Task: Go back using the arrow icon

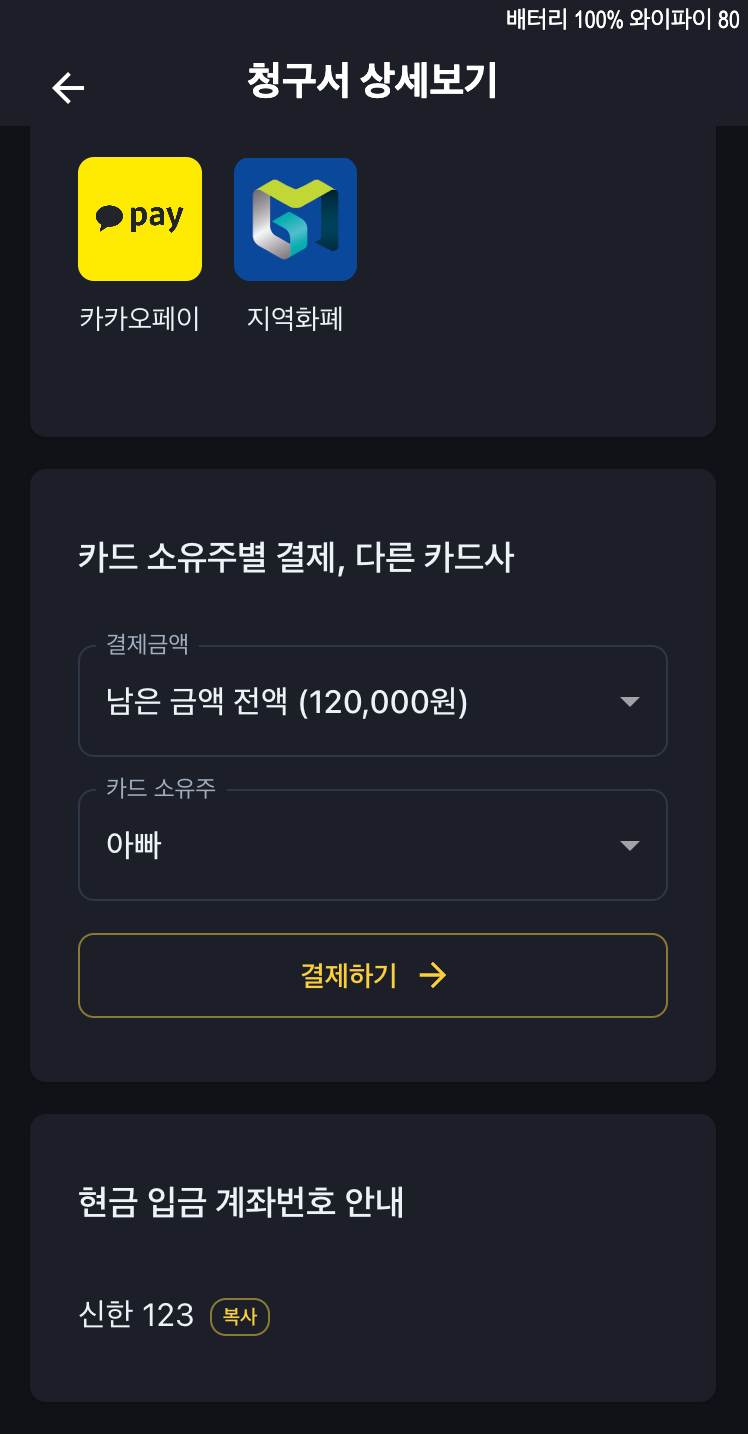Action: (68, 88)
